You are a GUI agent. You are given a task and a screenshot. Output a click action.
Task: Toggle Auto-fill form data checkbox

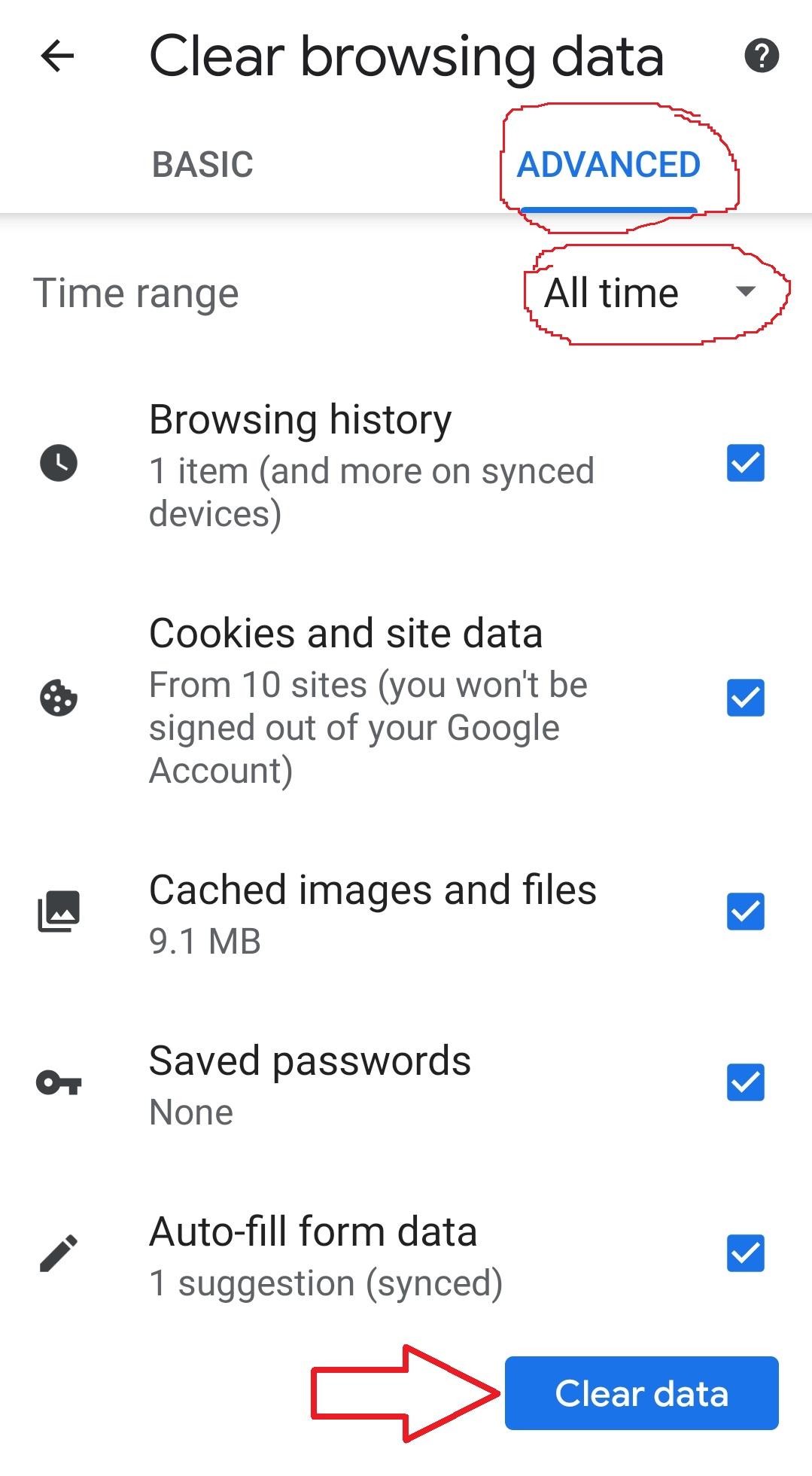[745, 1253]
